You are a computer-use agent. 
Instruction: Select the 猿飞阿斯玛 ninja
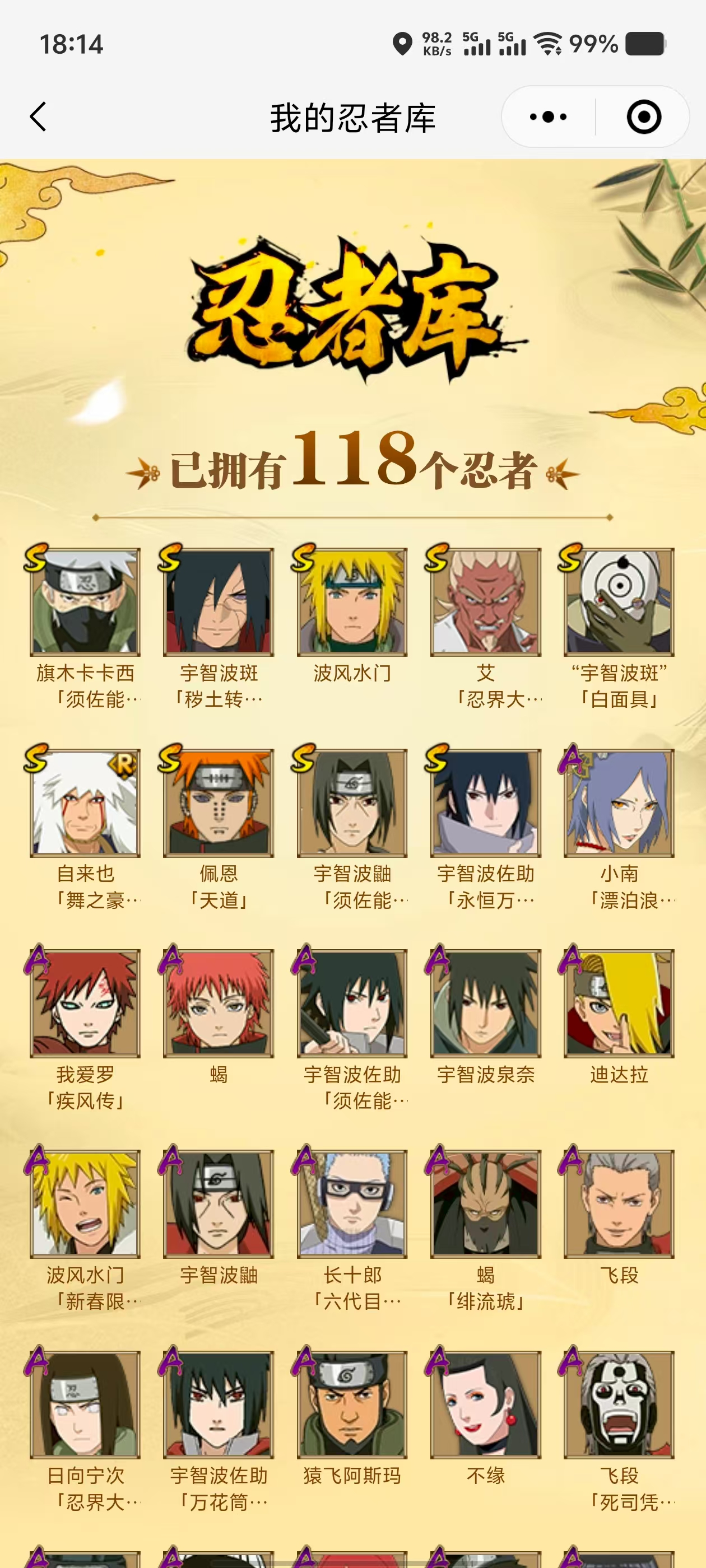(x=352, y=1404)
